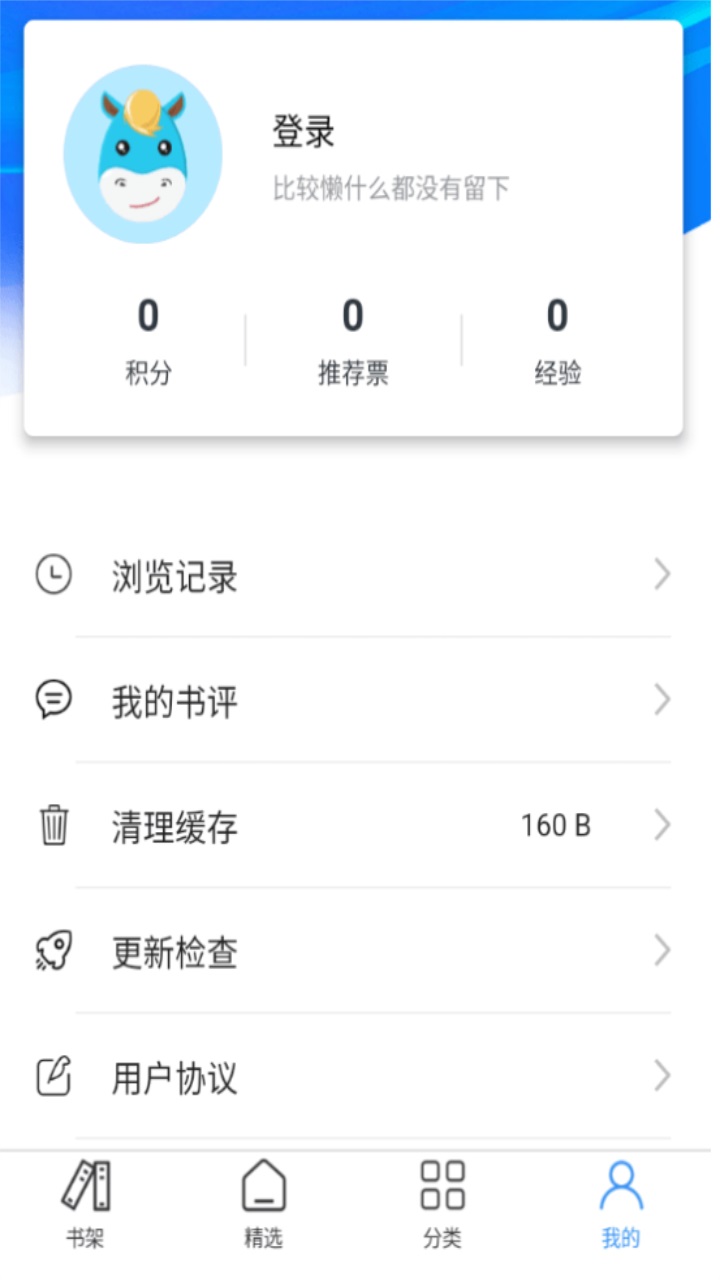Switch to the 精选 tab

[x=263, y=1205]
